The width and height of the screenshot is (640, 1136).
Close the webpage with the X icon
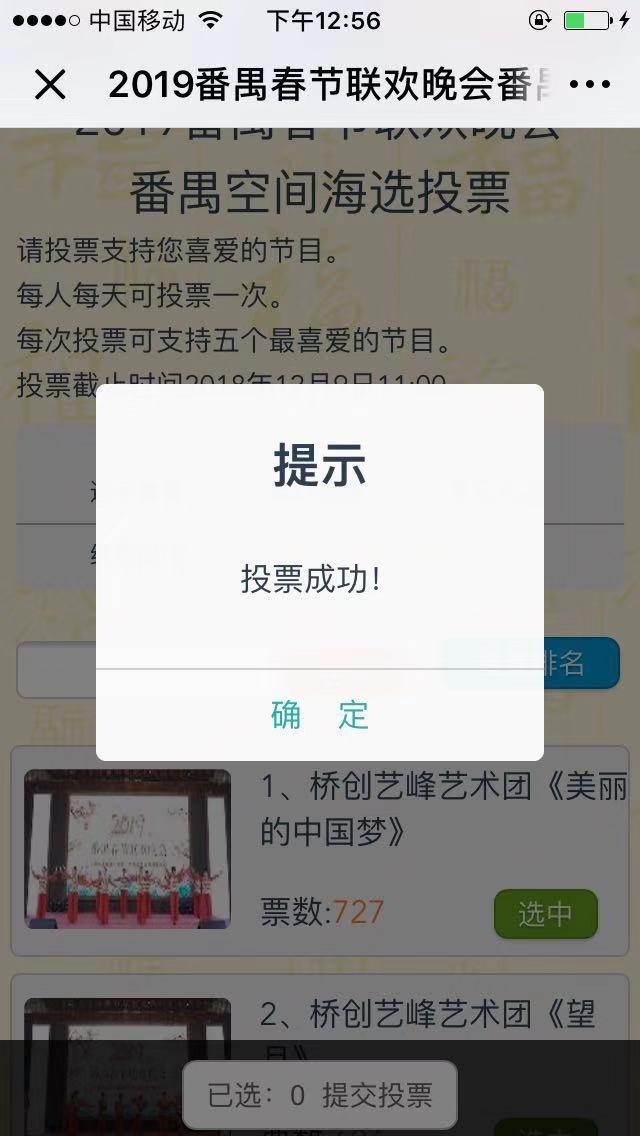50,85
